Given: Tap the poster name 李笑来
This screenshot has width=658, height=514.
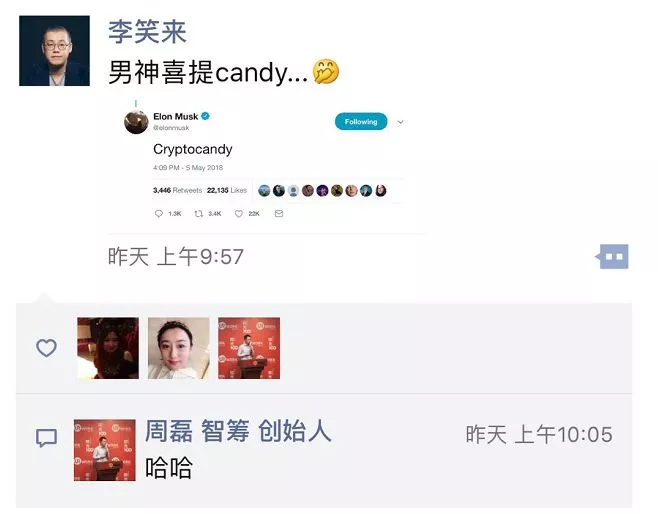Looking at the screenshot, I should 147,32.
